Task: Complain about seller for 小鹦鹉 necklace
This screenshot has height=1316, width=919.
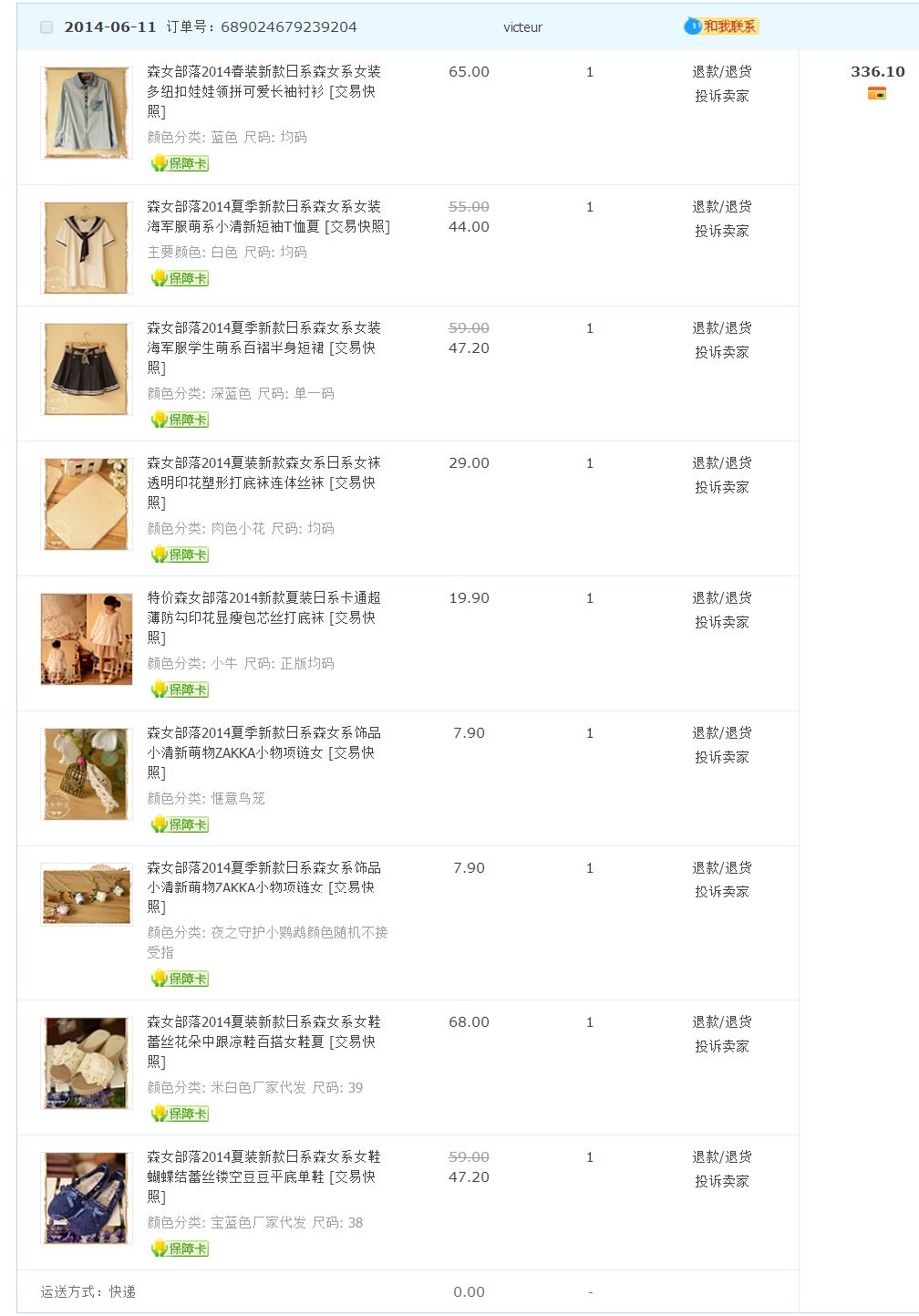Action: click(721, 892)
